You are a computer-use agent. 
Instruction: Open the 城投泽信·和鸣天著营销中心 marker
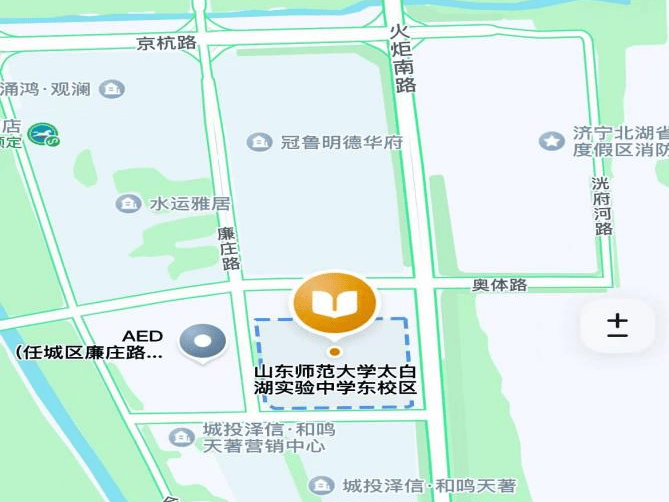[x=181, y=437]
